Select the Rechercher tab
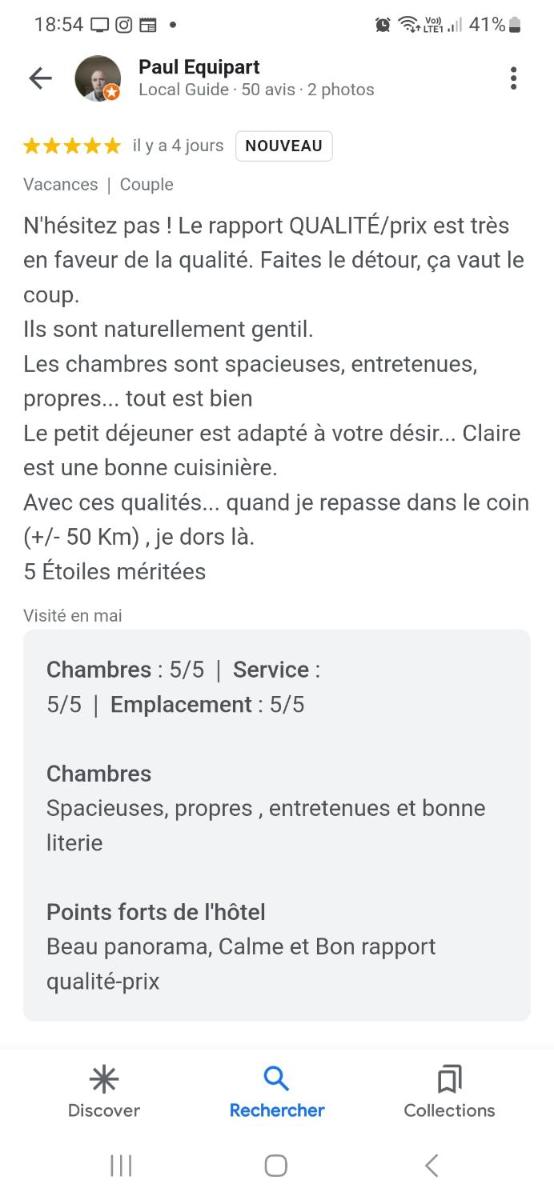 click(x=277, y=1092)
